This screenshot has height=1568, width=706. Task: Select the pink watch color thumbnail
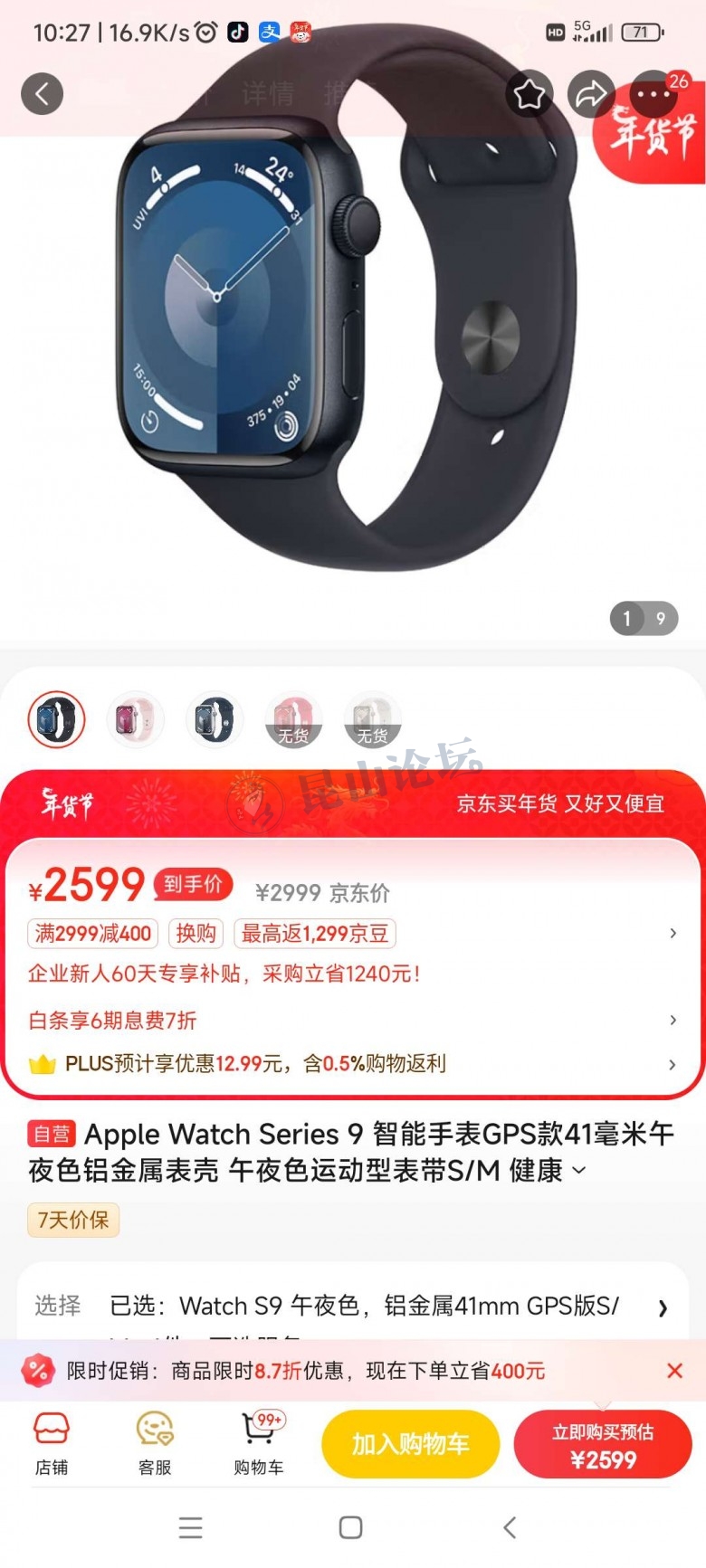(x=136, y=721)
